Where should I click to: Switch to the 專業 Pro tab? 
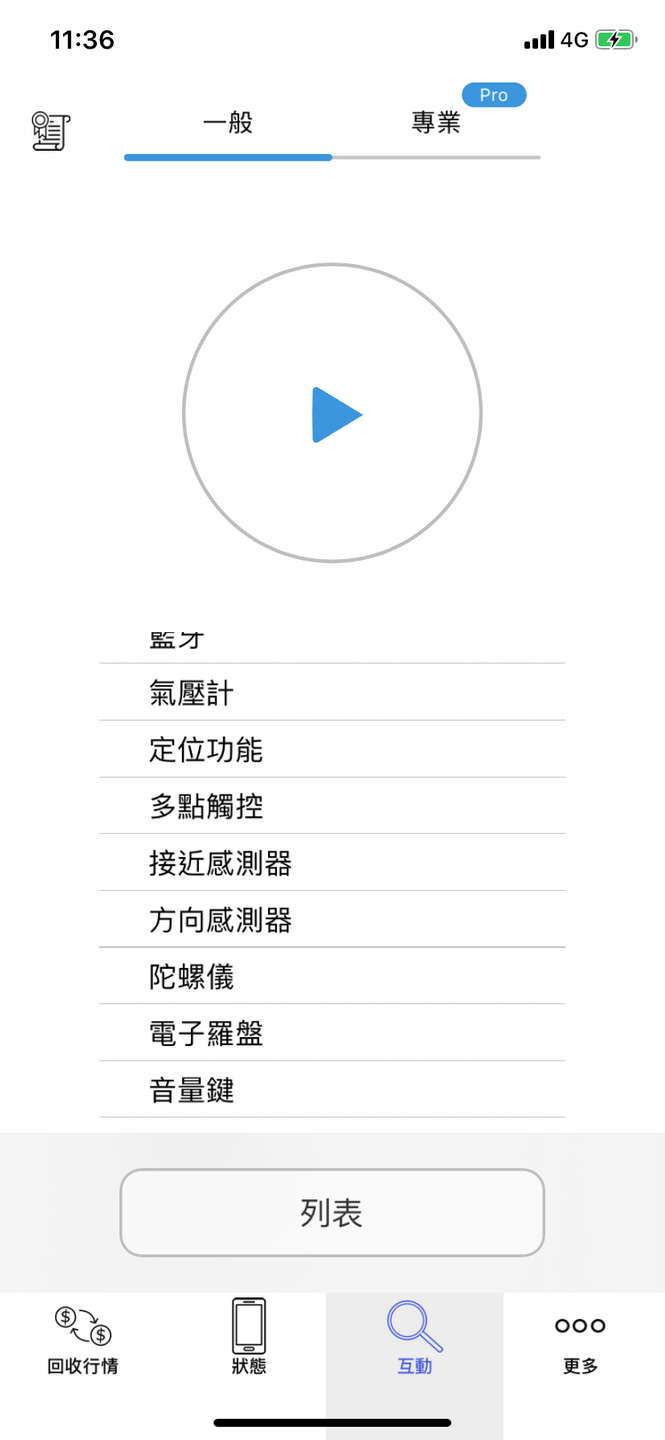pos(436,124)
